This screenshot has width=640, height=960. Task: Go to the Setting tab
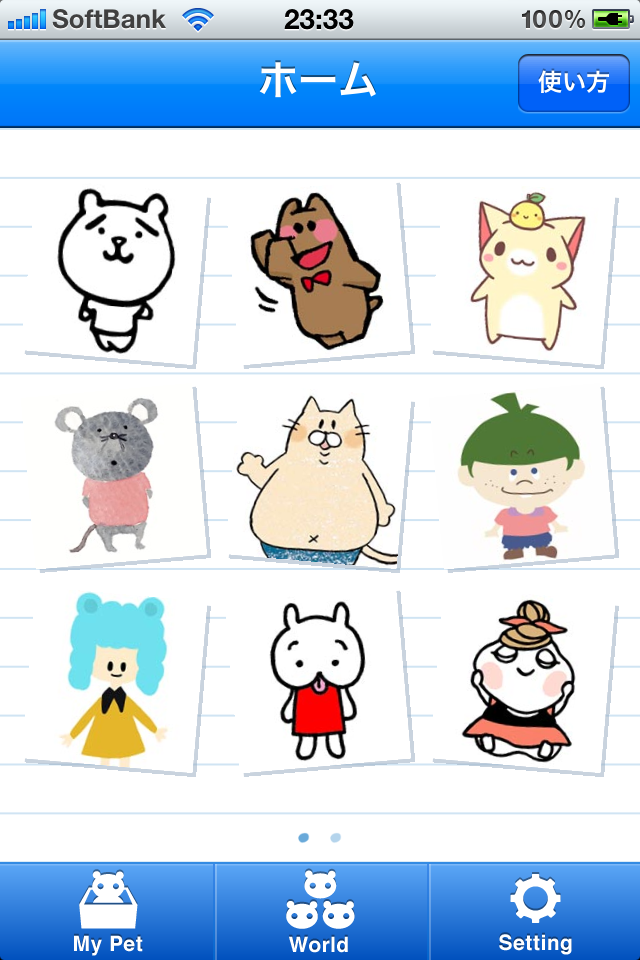point(535,912)
